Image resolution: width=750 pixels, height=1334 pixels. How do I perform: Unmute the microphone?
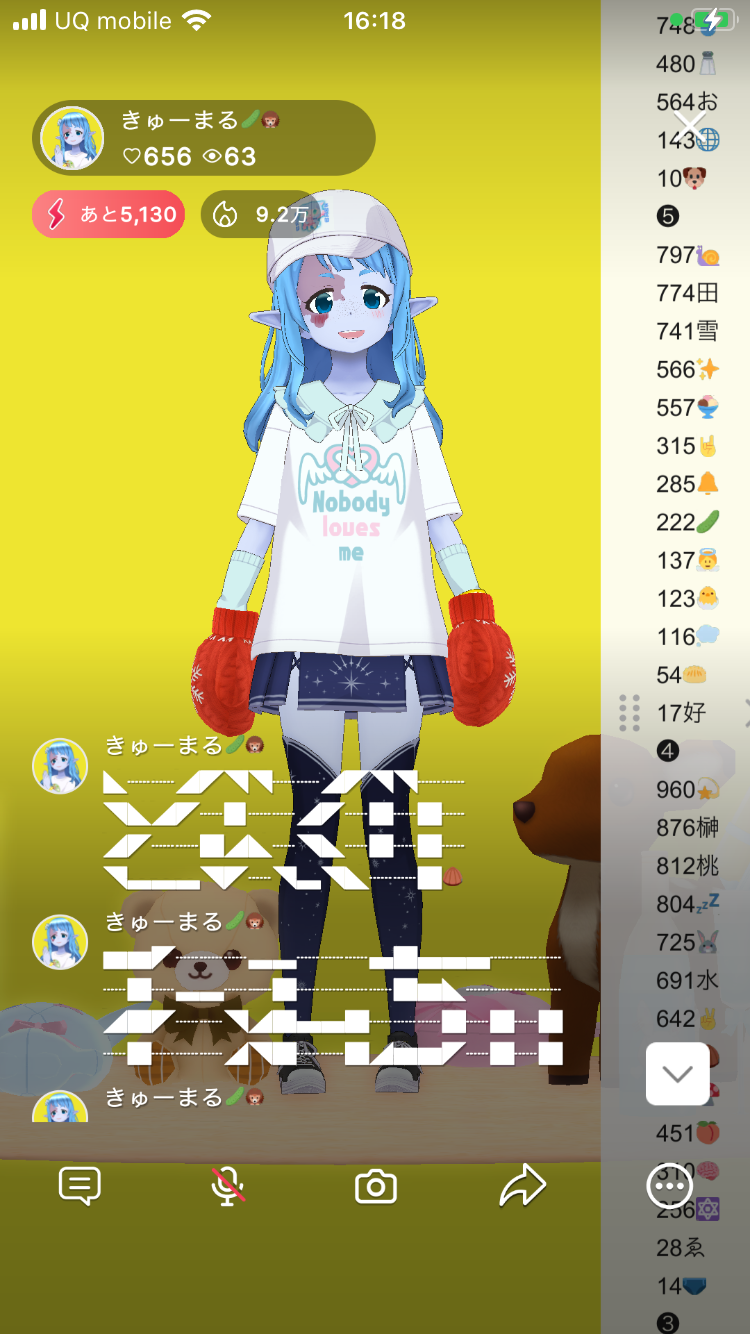click(228, 1186)
